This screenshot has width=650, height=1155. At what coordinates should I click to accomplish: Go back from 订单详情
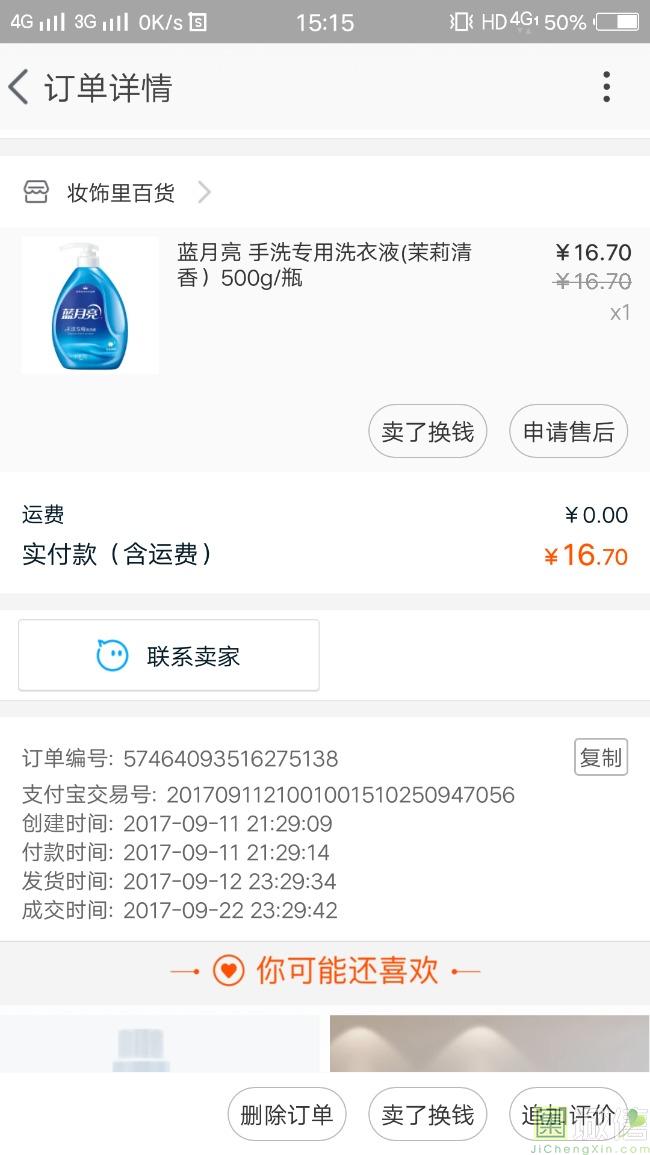pyautogui.click(x=20, y=88)
